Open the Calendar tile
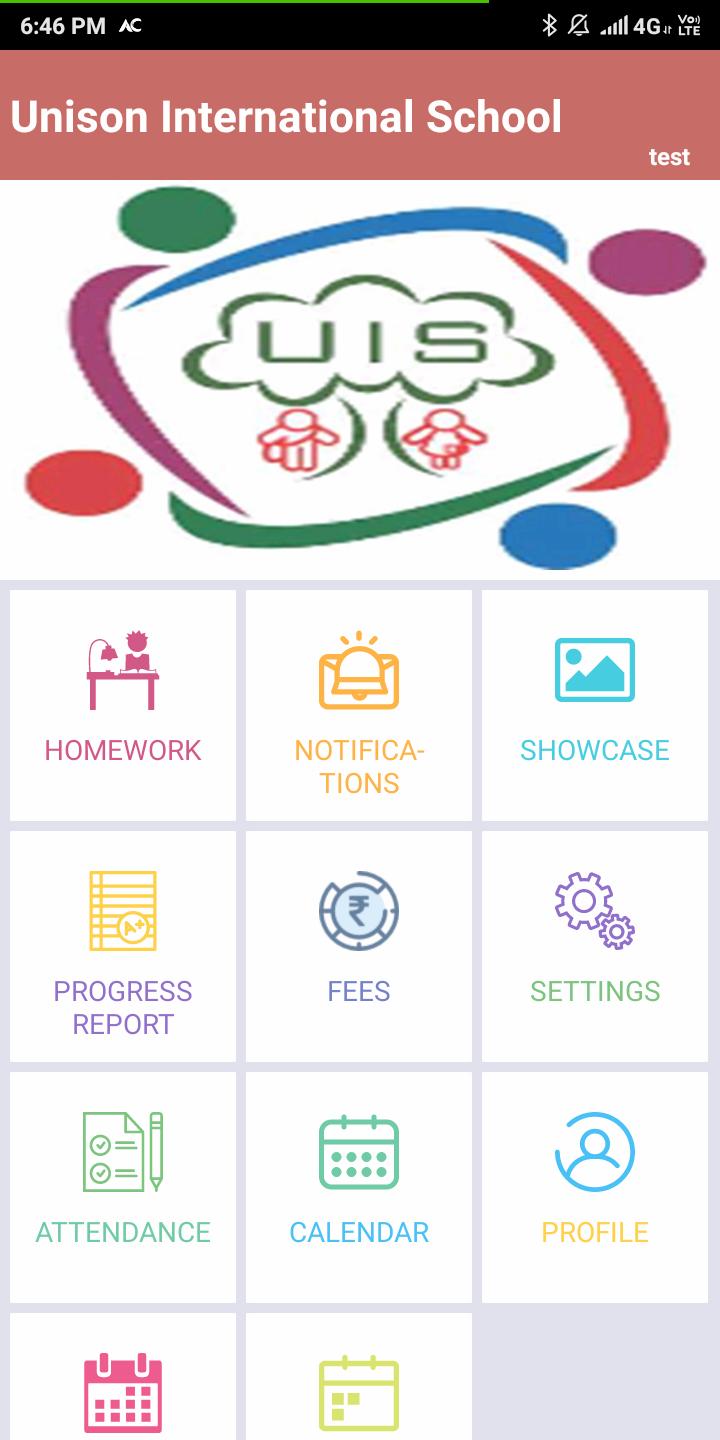The height and width of the screenshot is (1440, 720). (359, 1187)
